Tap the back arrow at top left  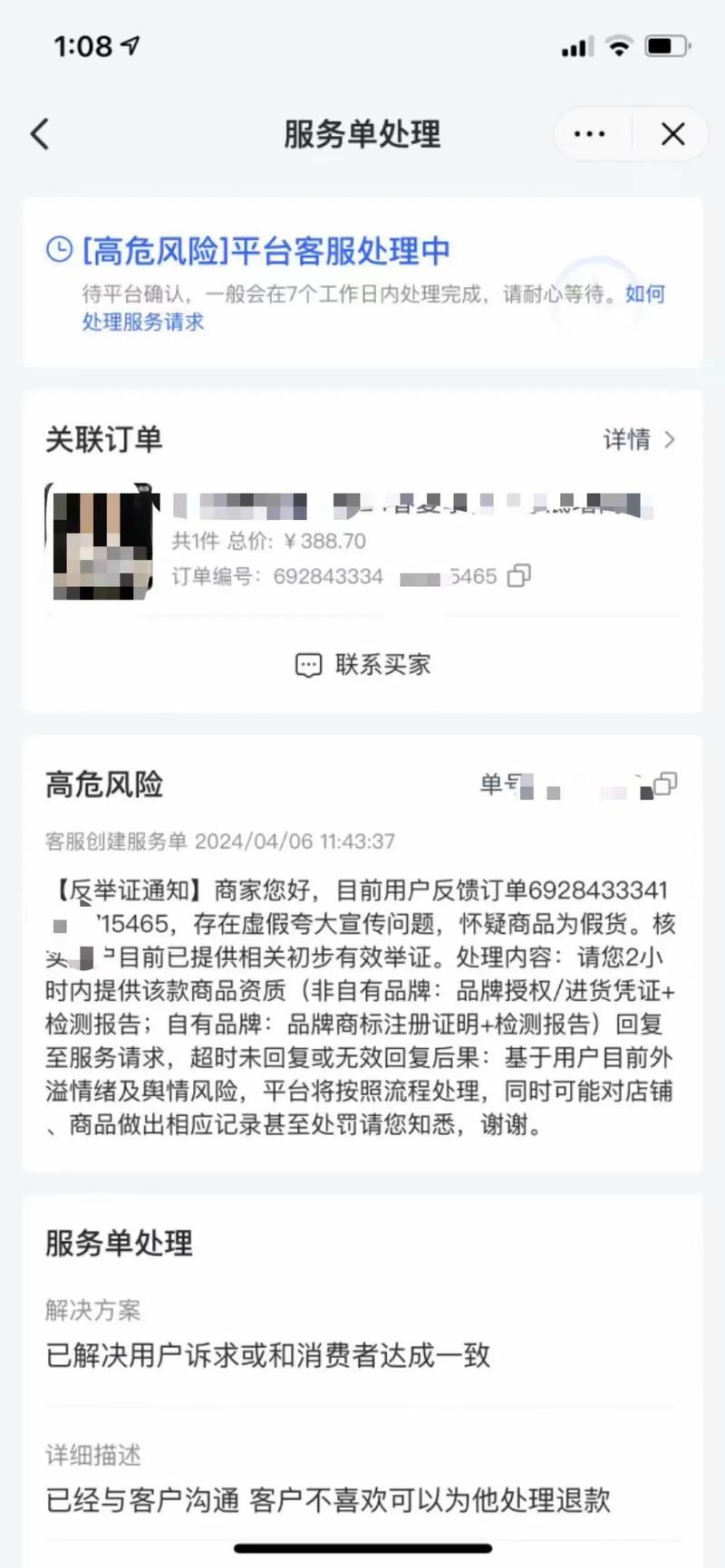coord(40,133)
